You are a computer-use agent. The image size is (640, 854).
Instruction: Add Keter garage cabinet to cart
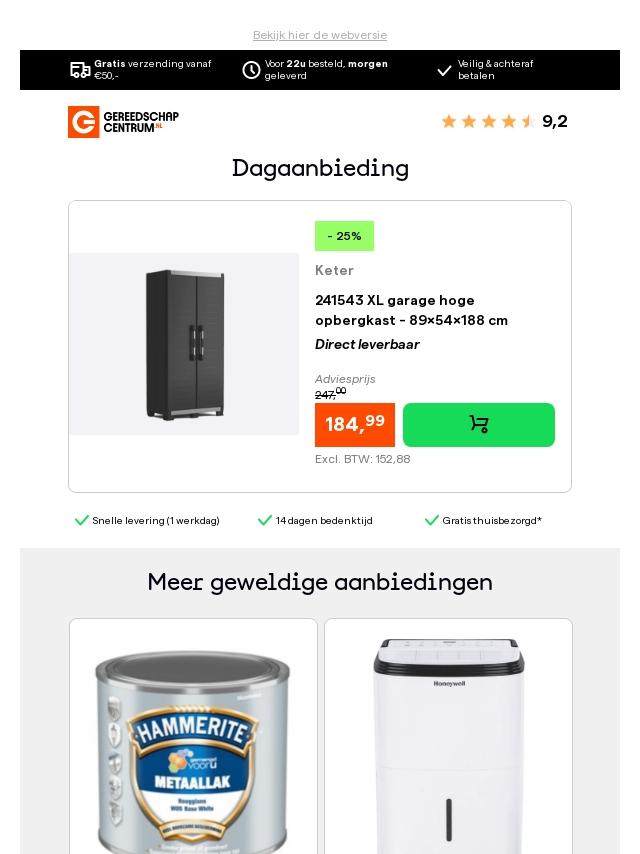[478, 425]
